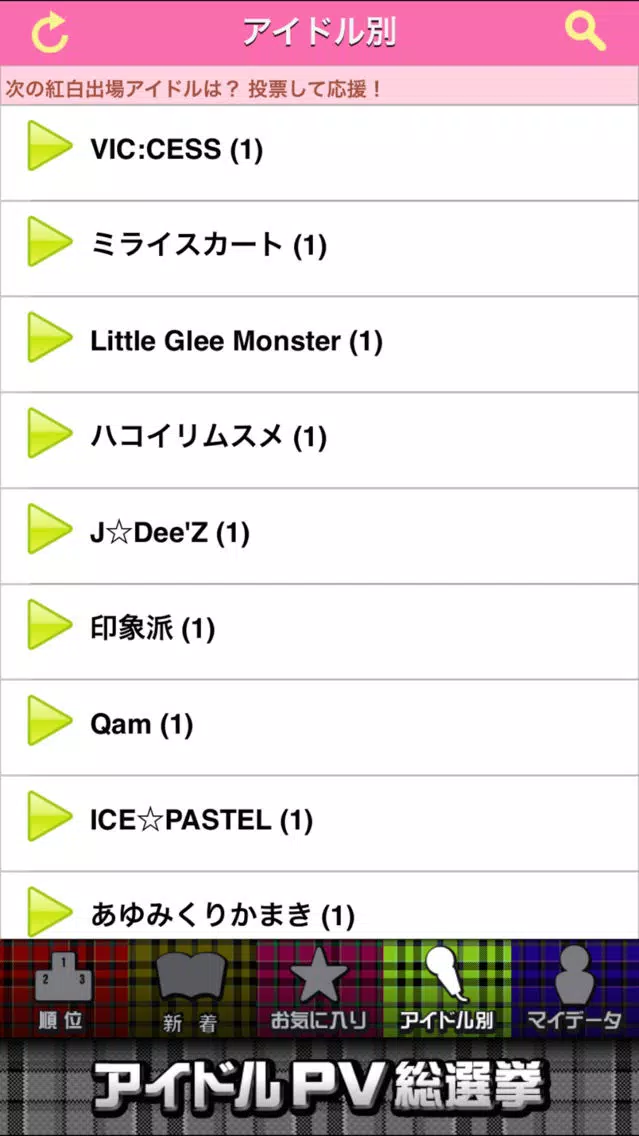
Task: Open the search magnifier icon
Action: [585, 31]
